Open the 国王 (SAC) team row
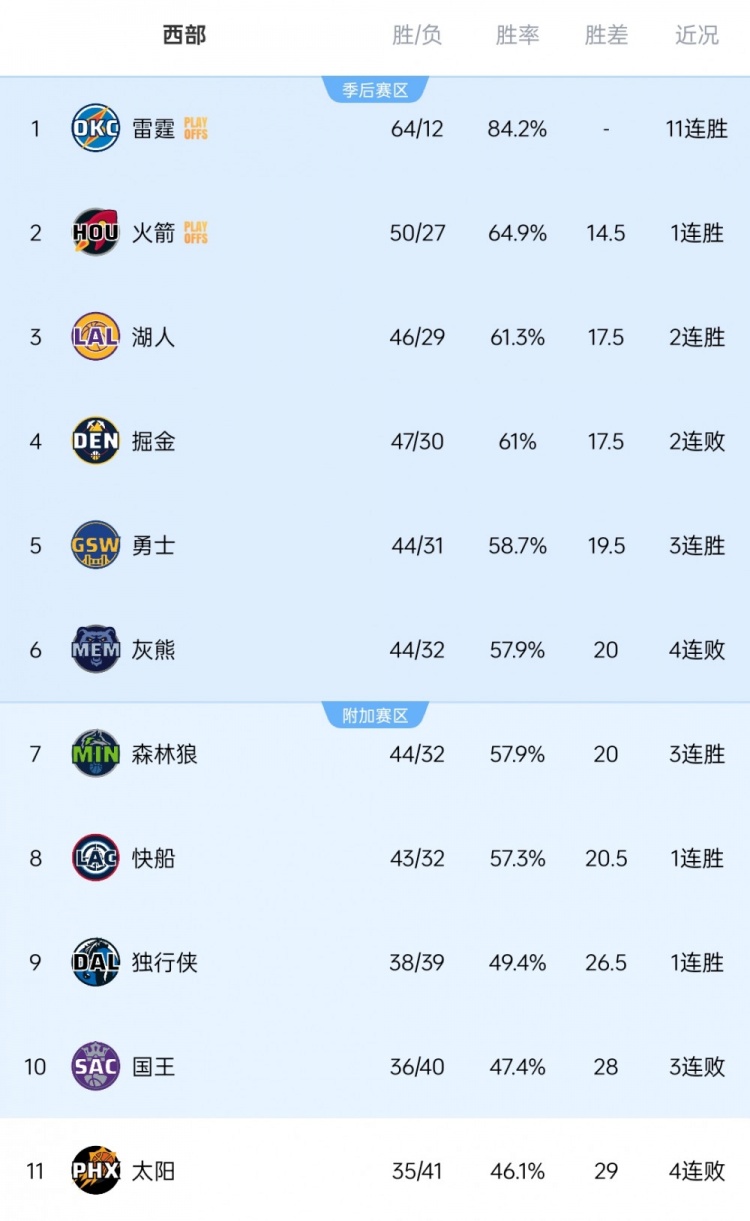 tap(375, 1066)
